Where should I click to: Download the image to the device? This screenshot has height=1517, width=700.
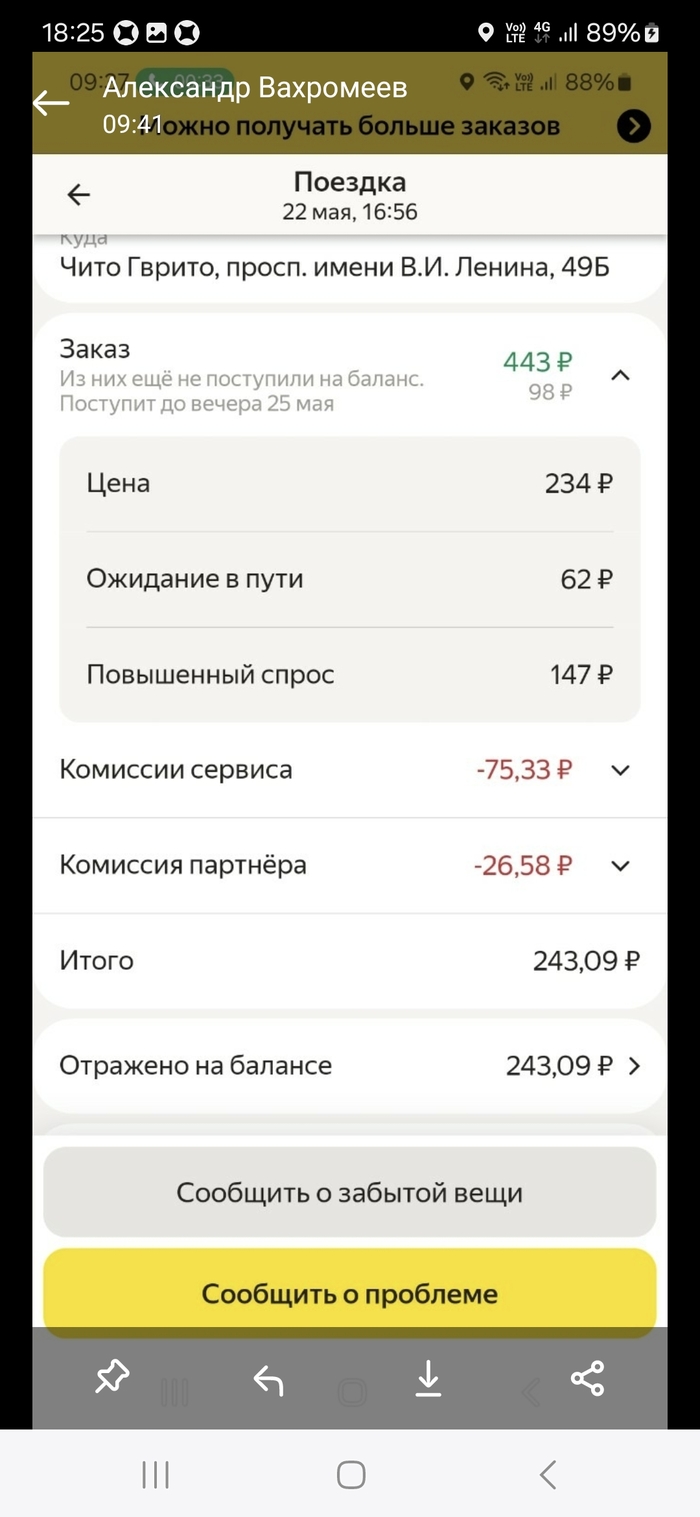coord(428,1379)
